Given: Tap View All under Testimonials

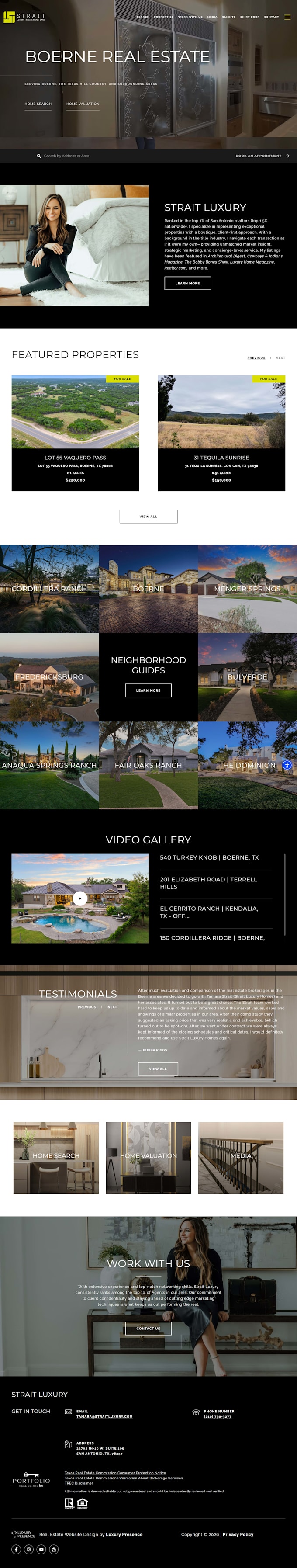Looking at the screenshot, I should coord(158,1068).
